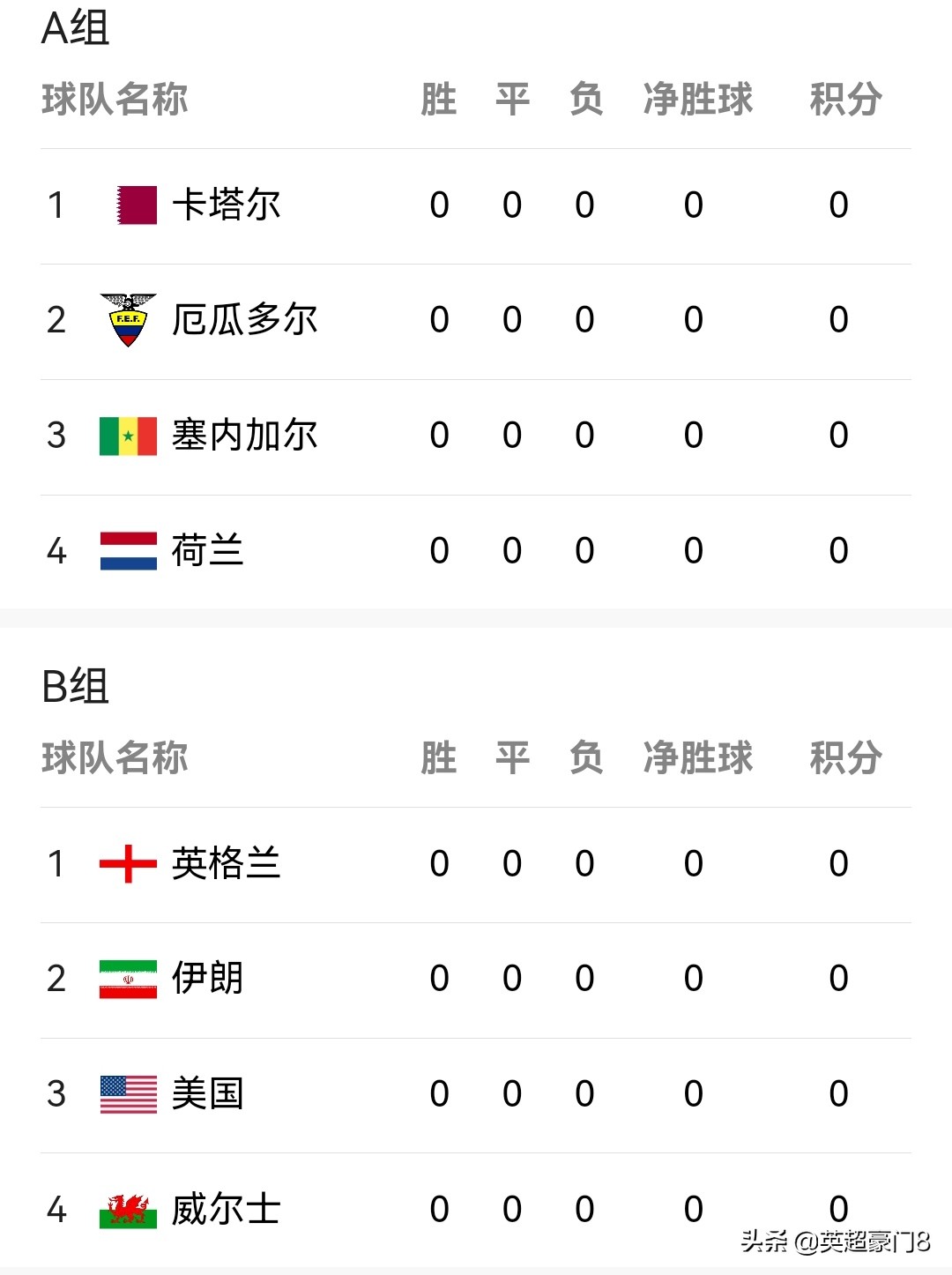The height and width of the screenshot is (1275, 952).
Task: Click the England flag icon
Action: click(128, 864)
